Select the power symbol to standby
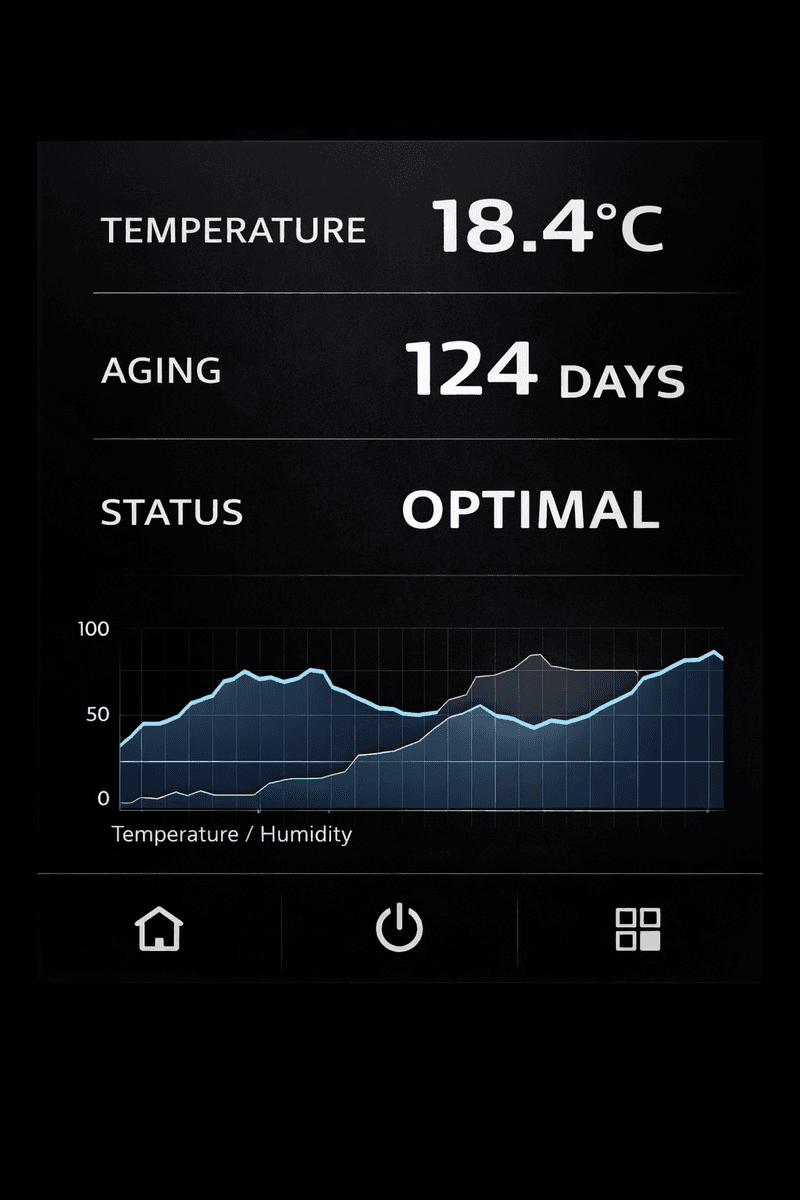 point(398,929)
